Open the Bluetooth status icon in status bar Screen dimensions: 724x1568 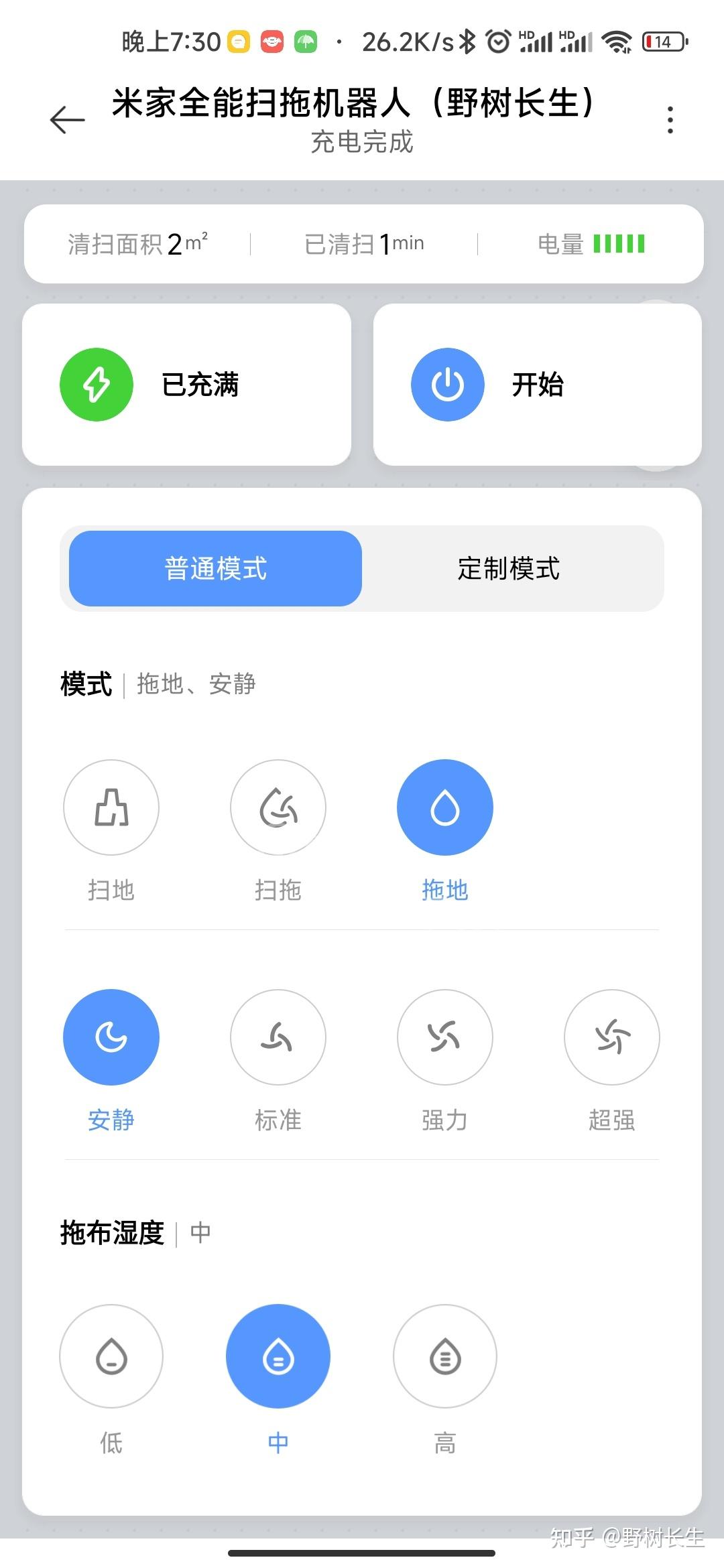(469, 42)
